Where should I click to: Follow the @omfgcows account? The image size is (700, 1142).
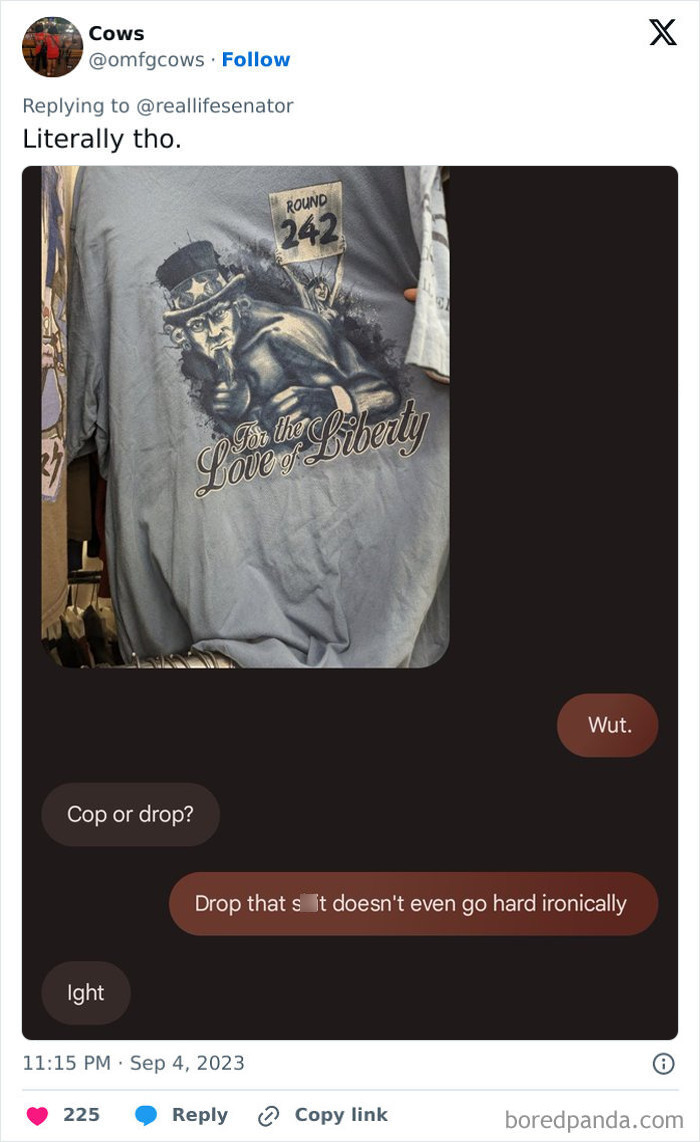255,60
